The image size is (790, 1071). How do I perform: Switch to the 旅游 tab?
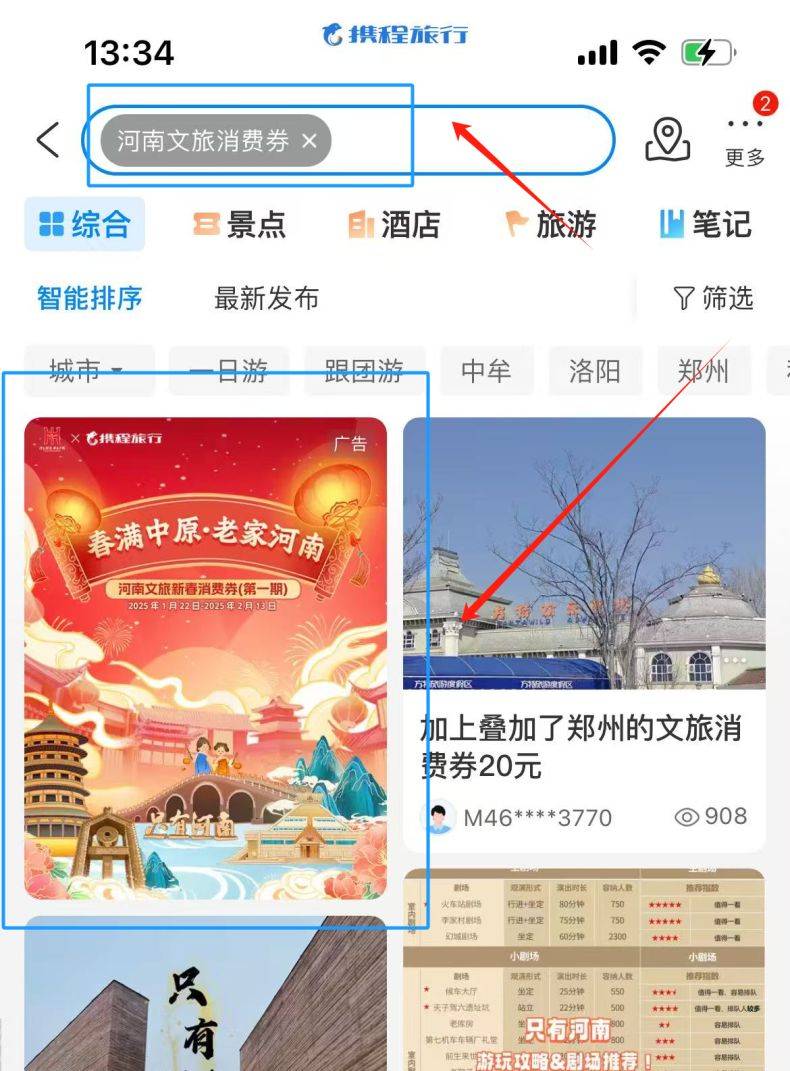pyautogui.click(x=551, y=224)
